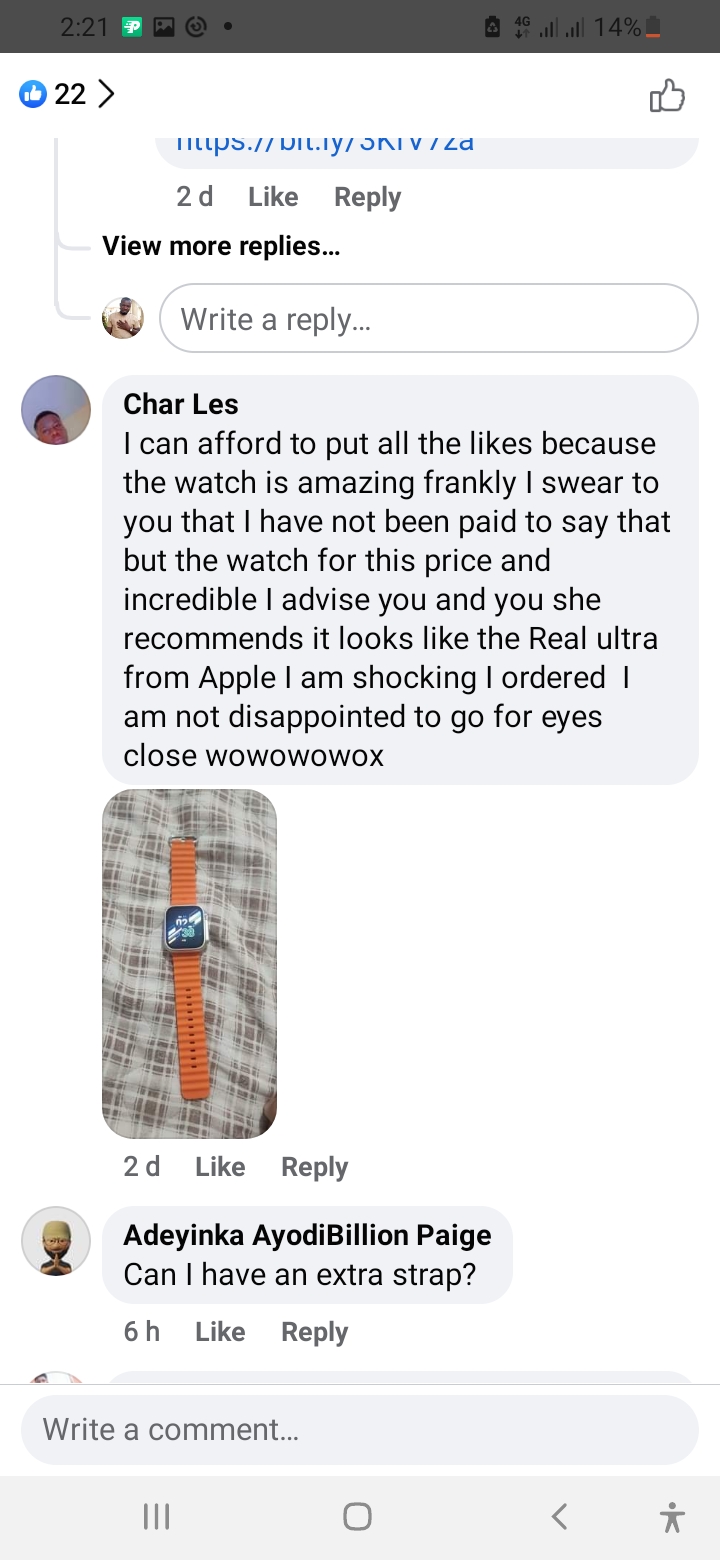Screen dimensions: 720x1560
Task: Go back with system back button
Action: tap(560, 1516)
